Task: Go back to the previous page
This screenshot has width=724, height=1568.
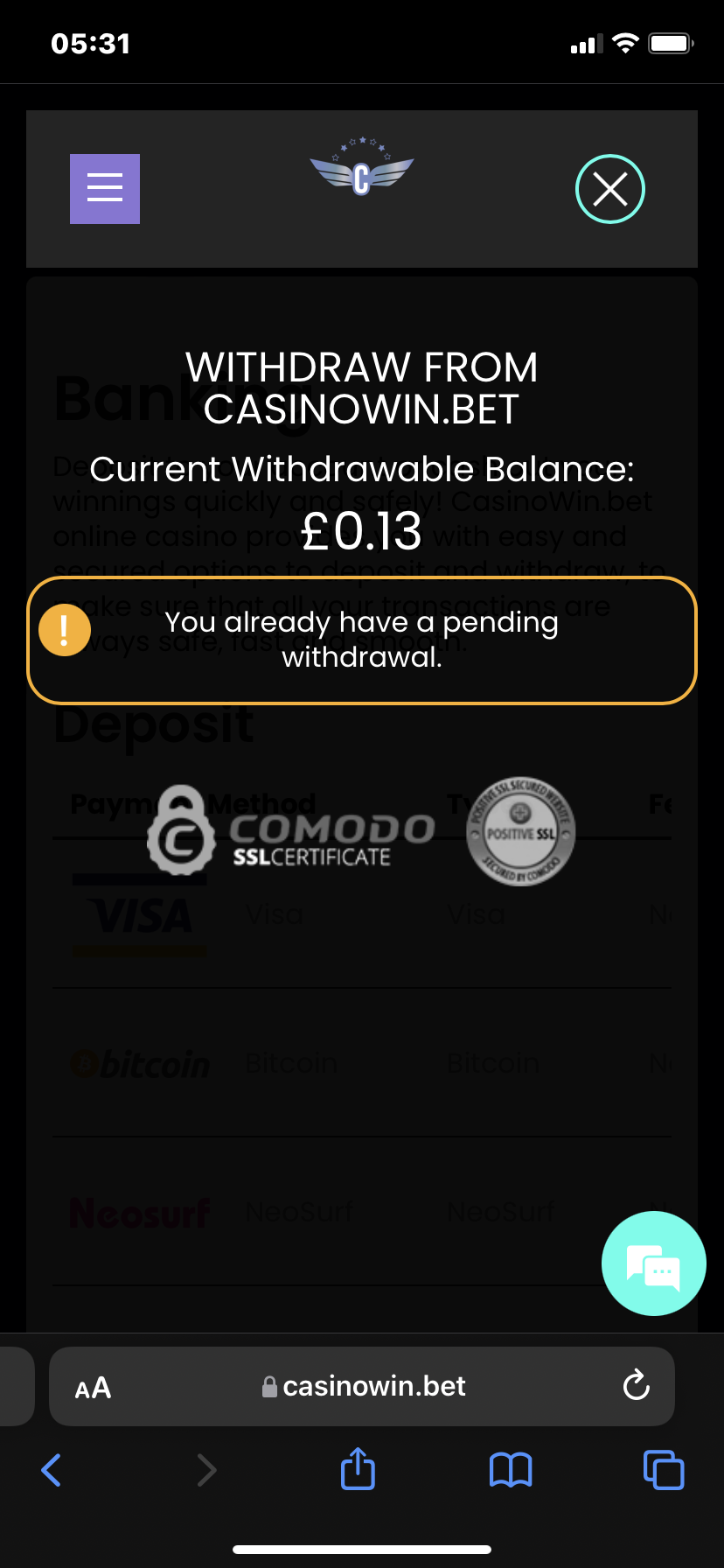Action: 52,1470
